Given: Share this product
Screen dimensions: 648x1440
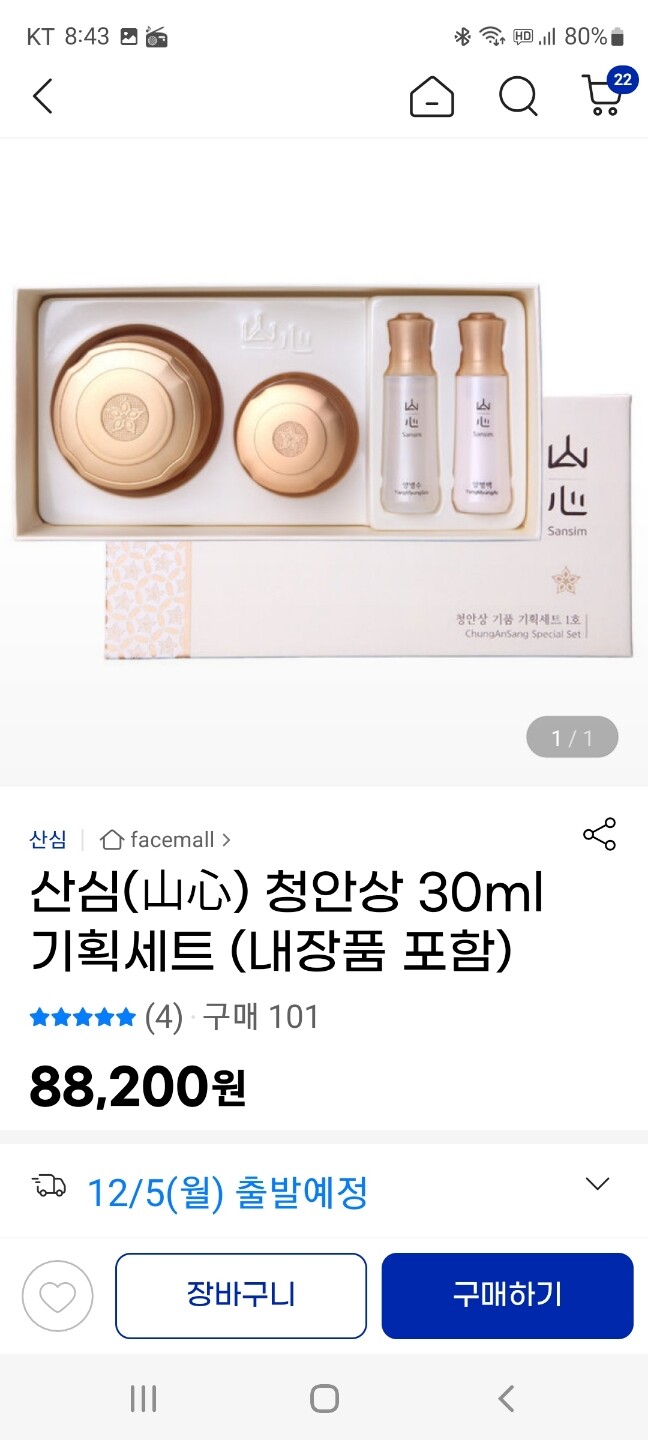Looking at the screenshot, I should (x=599, y=834).
